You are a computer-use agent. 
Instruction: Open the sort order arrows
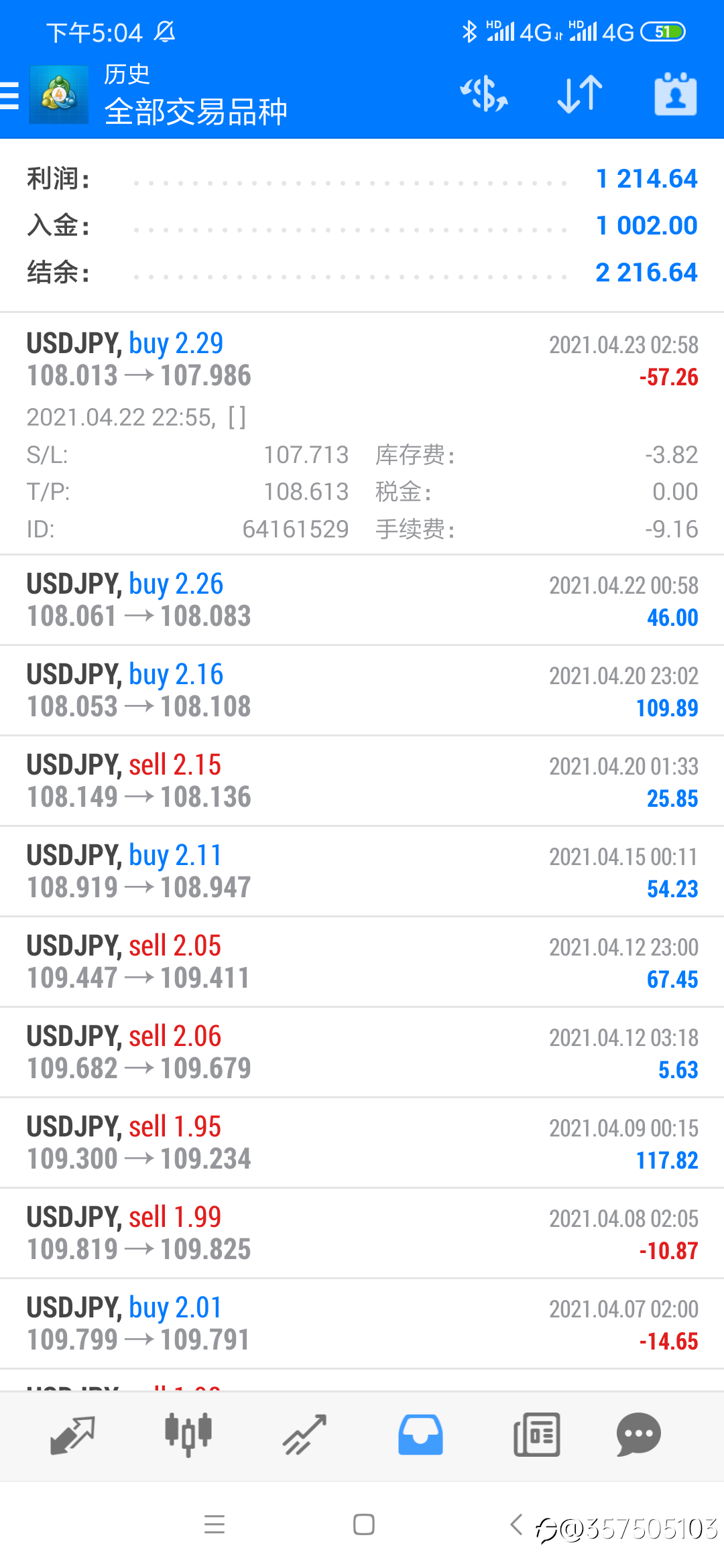tap(580, 94)
